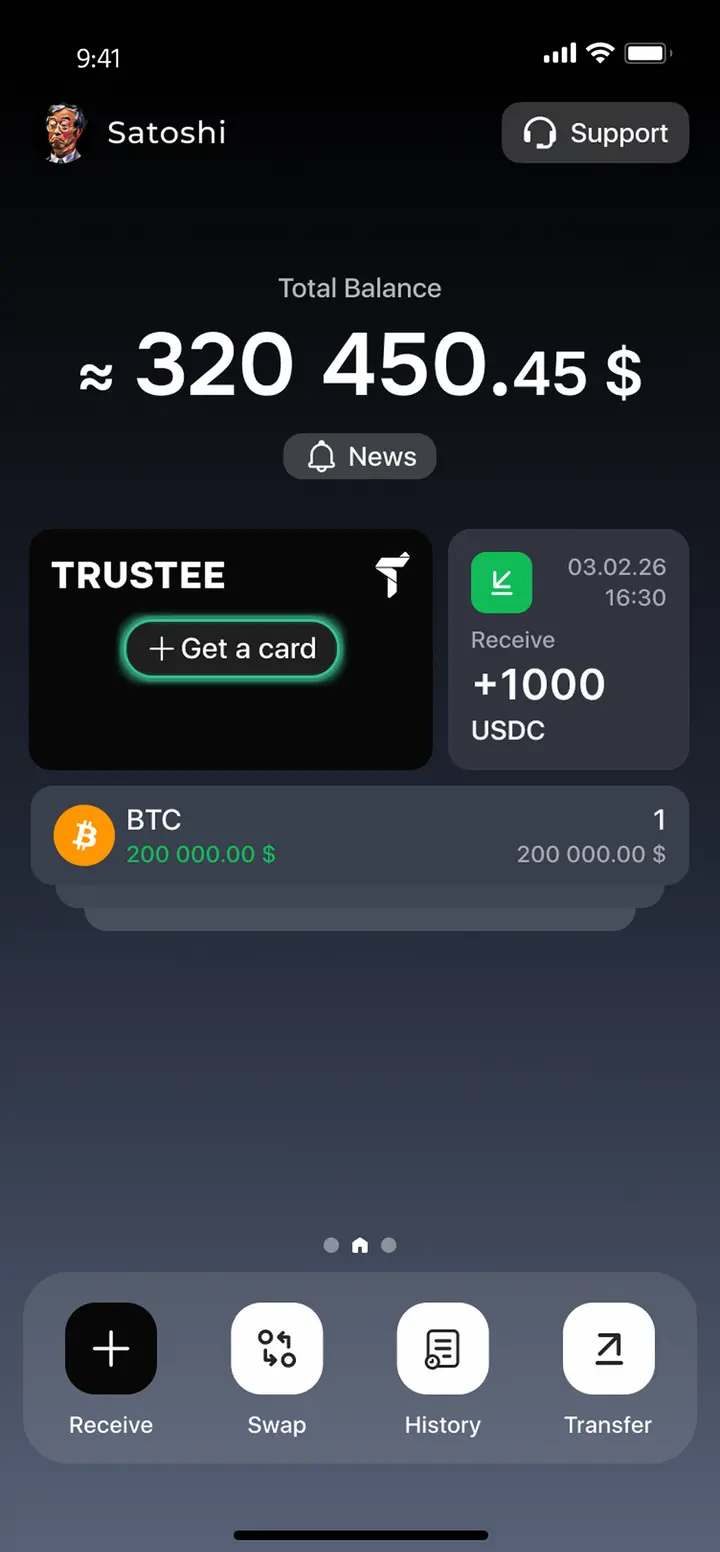Contact Support from the header
The width and height of the screenshot is (720, 1552).
[x=595, y=133]
